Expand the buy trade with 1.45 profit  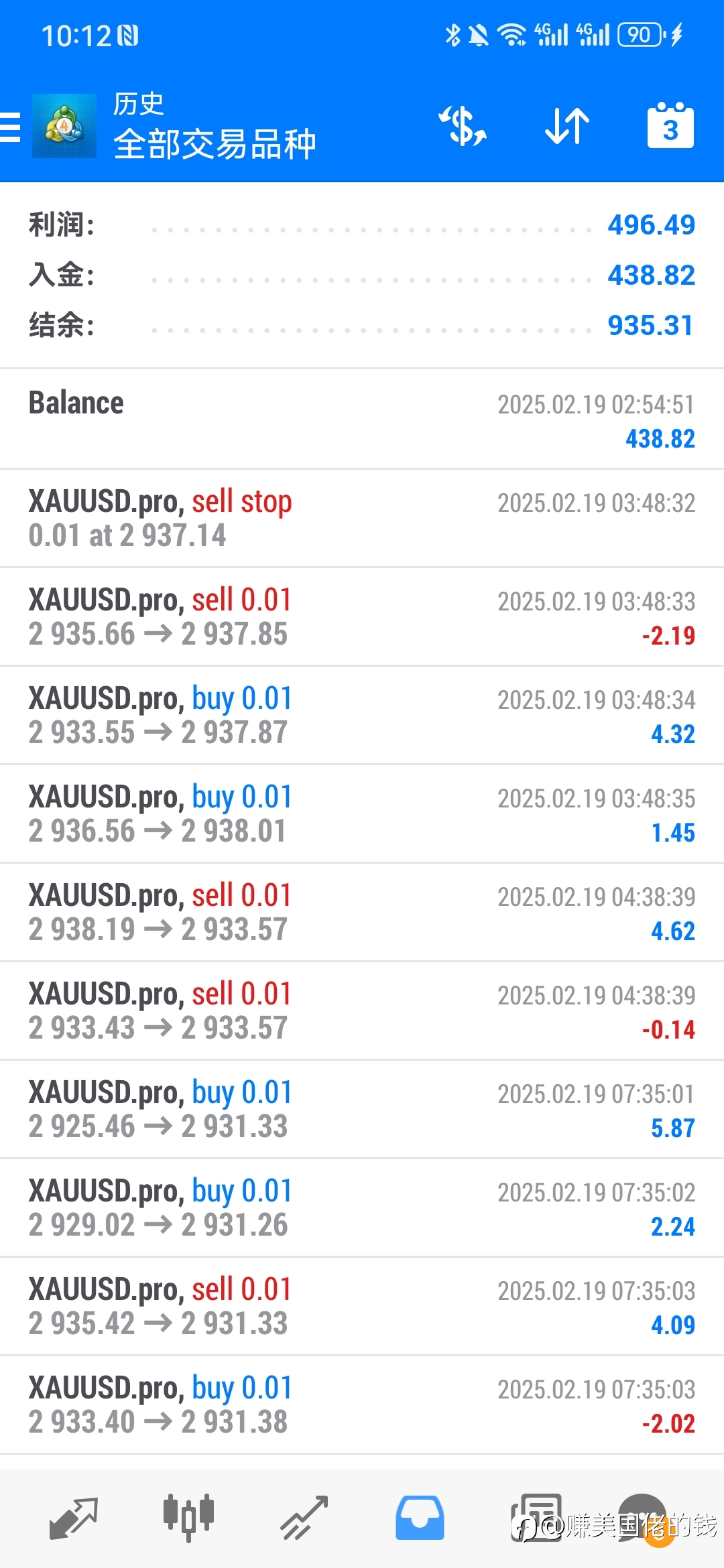(362, 813)
